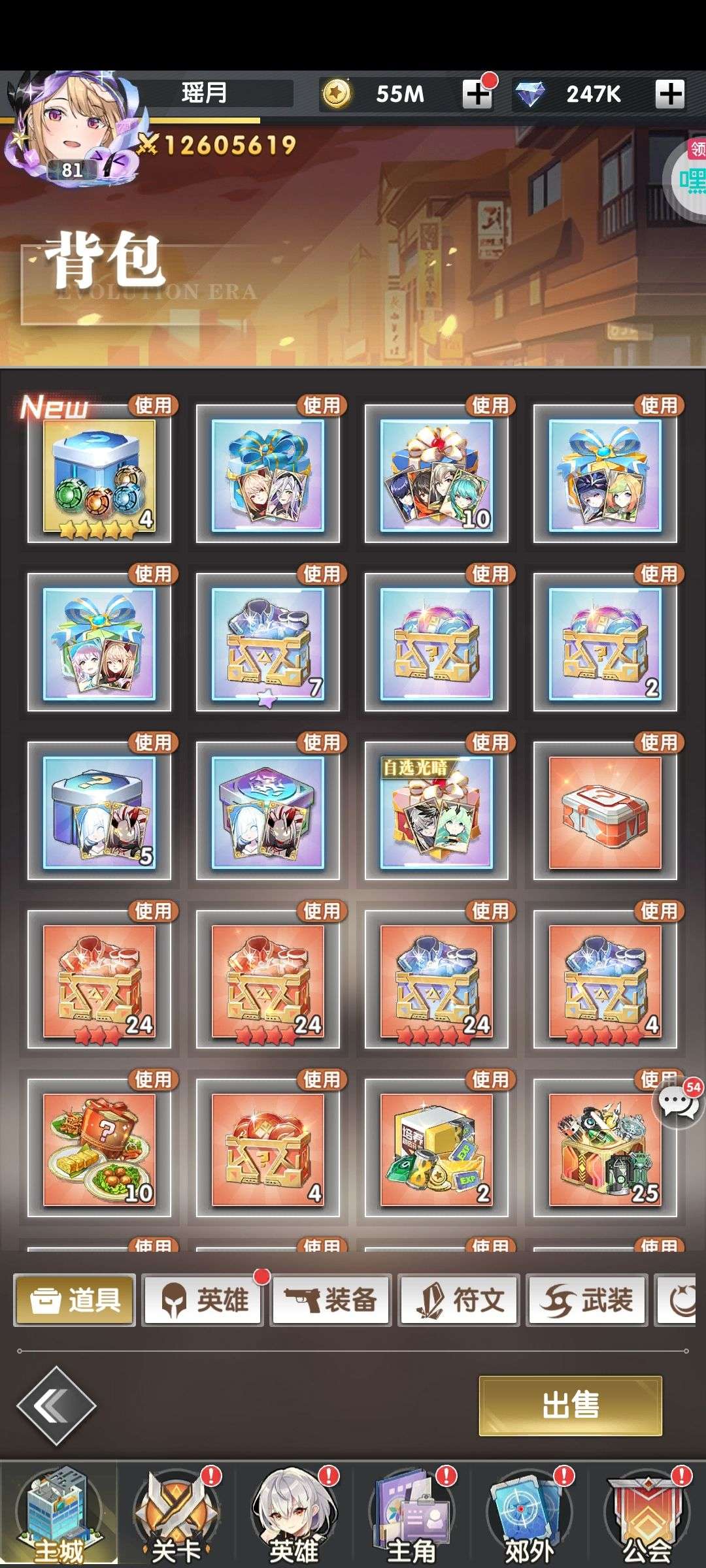Open 郊外 in bottom navigation
Image resolution: width=706 pixels, height=1568 pixels.
(x=529, y=1514)
